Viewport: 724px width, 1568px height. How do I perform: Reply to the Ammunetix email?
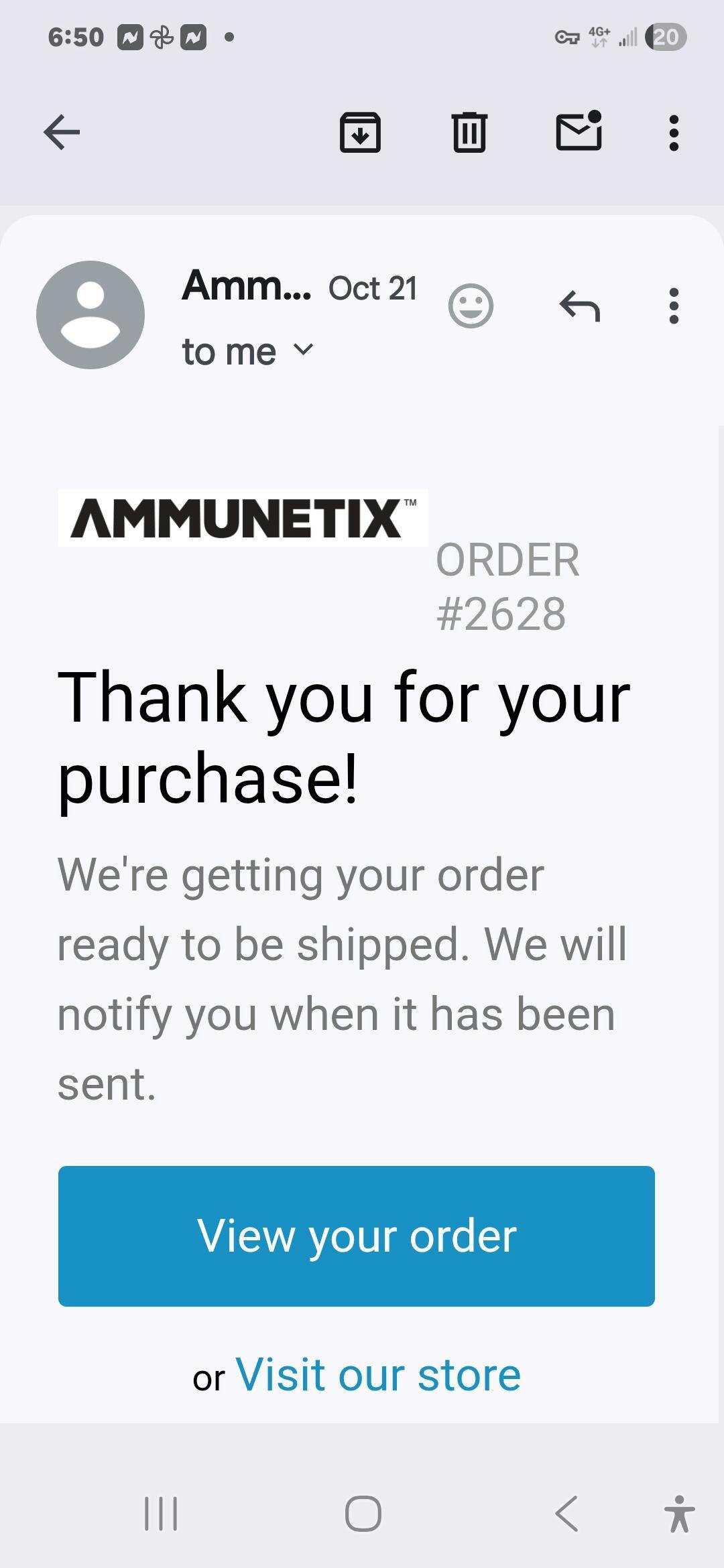579,306
